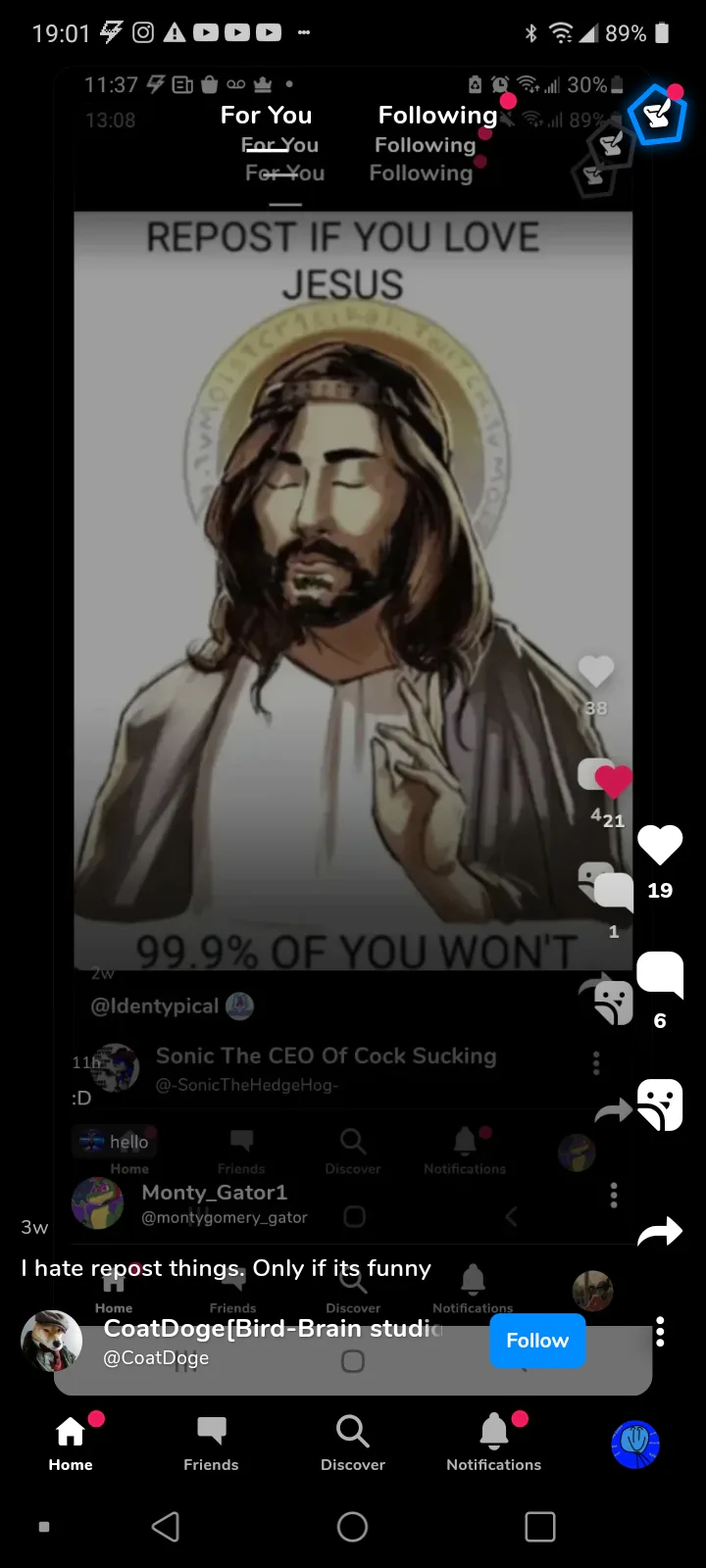Open the three-dot menu beside Follow
The image size is (706, 1568).
click(660, 1332)
